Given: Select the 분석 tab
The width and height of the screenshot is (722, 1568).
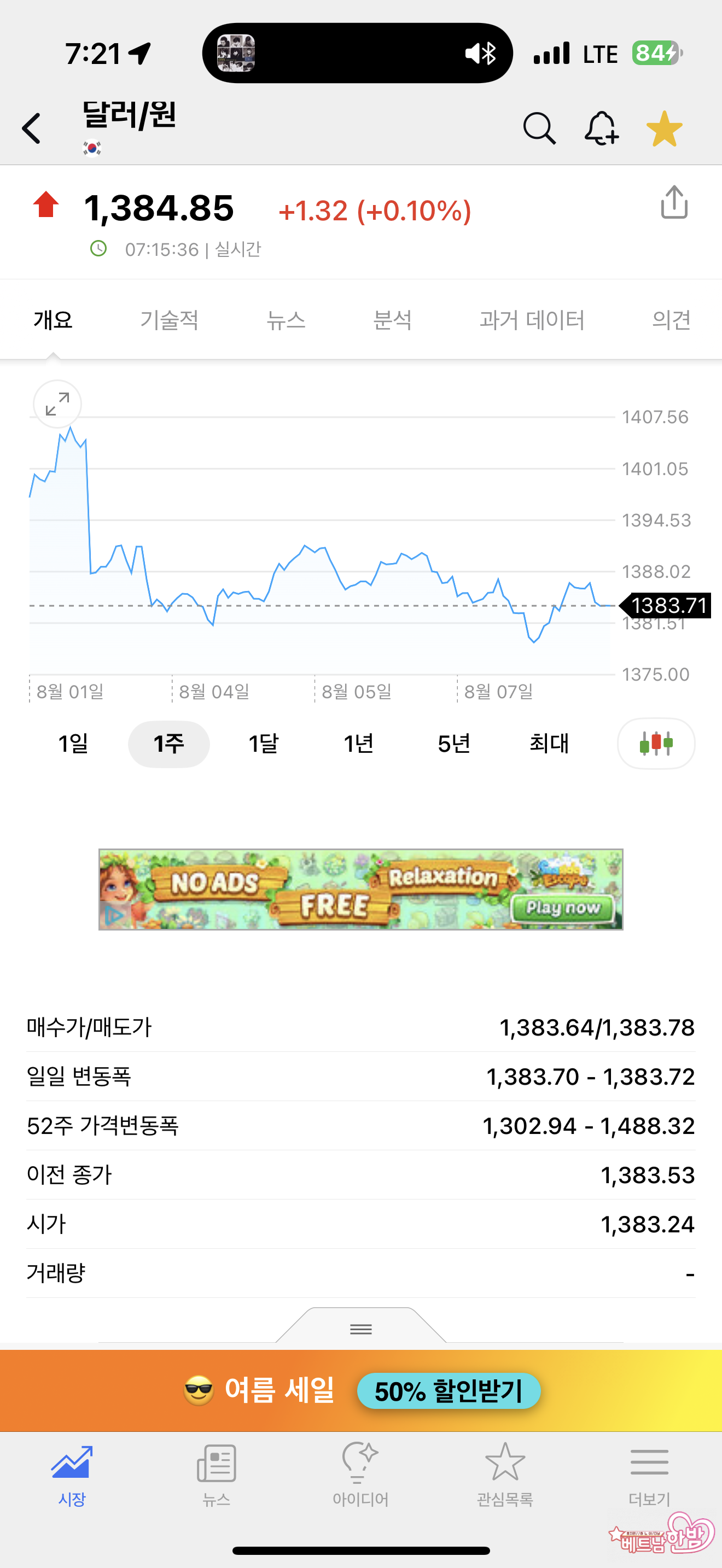Looking at the screenshot, I should [393, 320].
